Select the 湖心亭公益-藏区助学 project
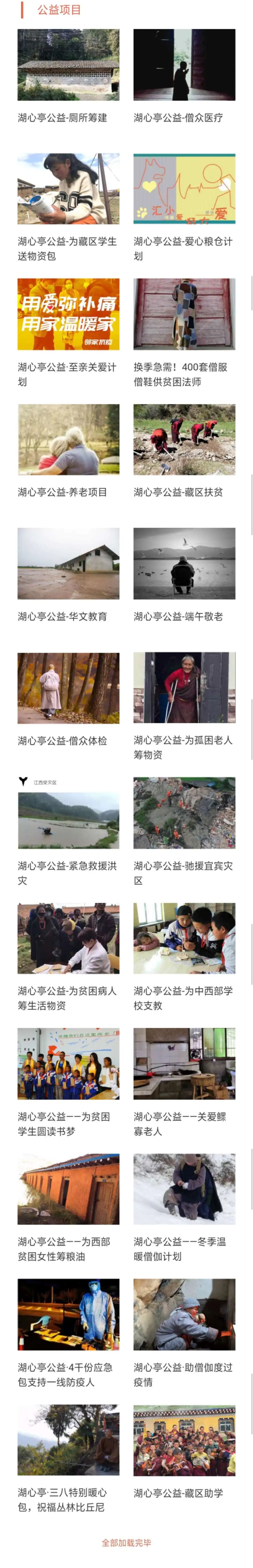Image resolution: width=253 pixels, height=1568 pixels. coord(184,1440)
